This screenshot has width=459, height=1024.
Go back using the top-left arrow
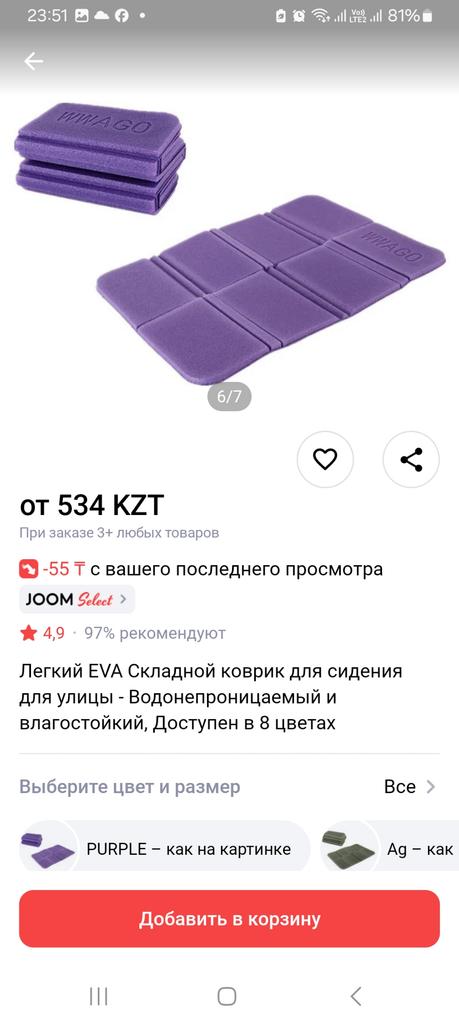pos(33,61)
